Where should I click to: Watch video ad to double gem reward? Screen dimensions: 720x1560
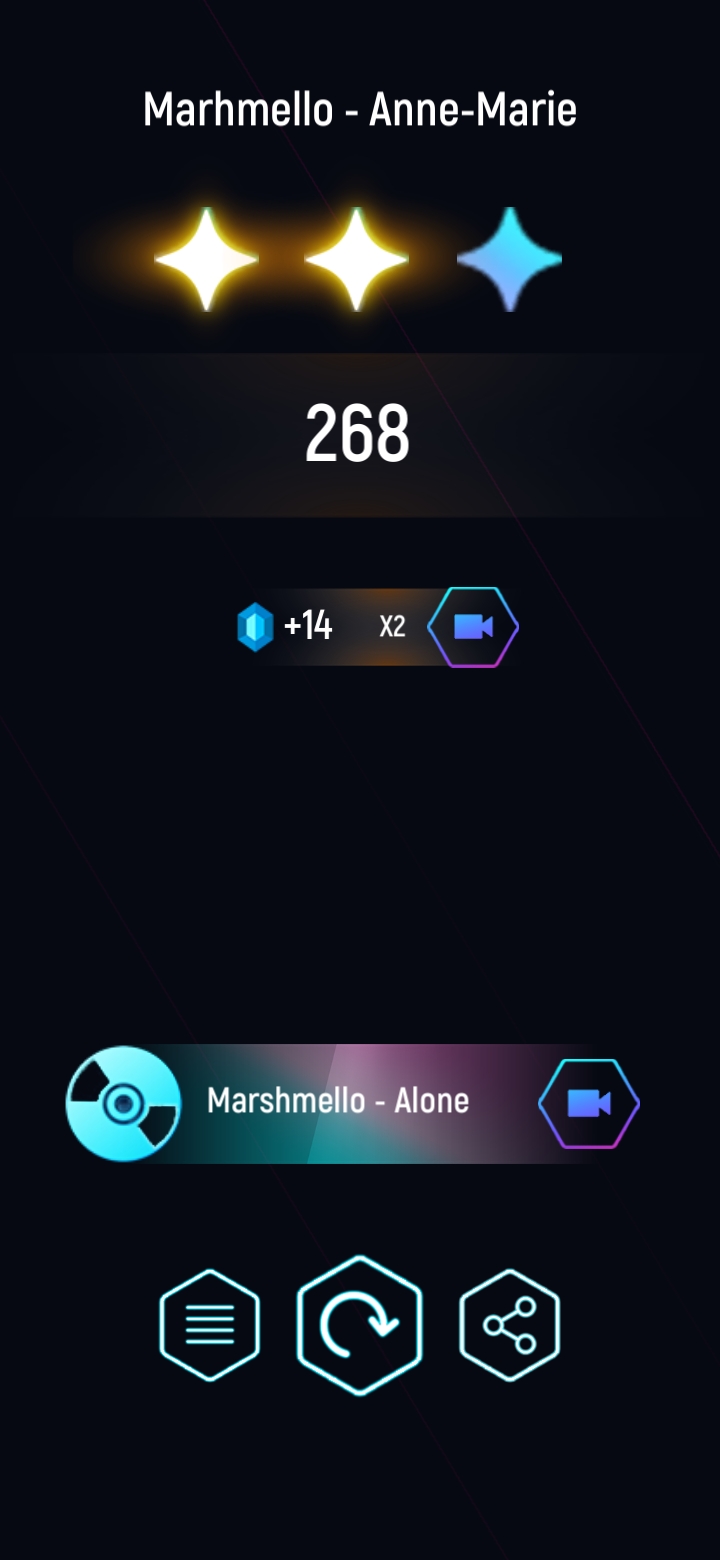pyautogui.click(x=473, y=627)
